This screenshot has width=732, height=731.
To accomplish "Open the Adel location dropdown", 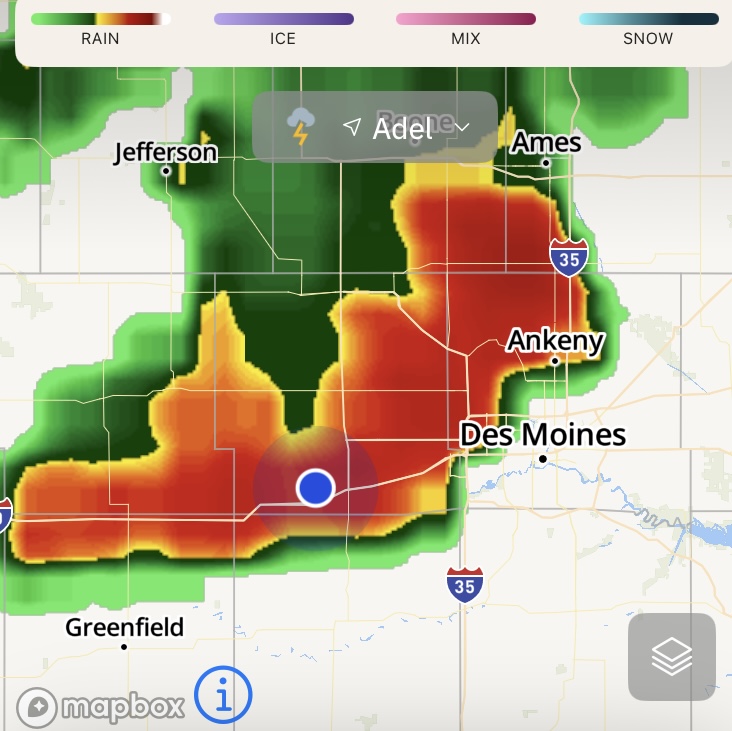I will pyautogui.click(x=404, y=128).
